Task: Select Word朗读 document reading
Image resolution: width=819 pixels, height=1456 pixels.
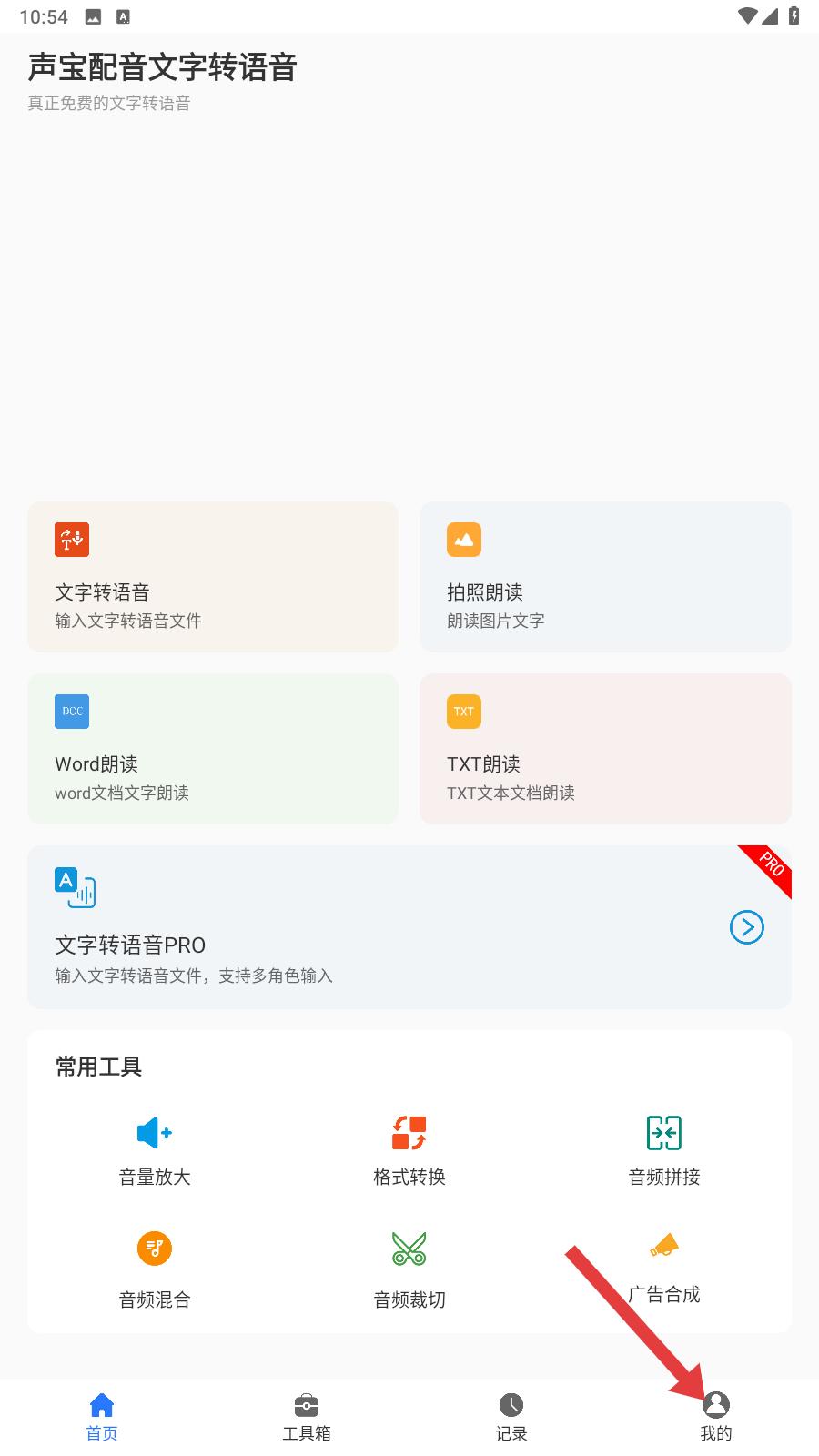Action: 213,749
